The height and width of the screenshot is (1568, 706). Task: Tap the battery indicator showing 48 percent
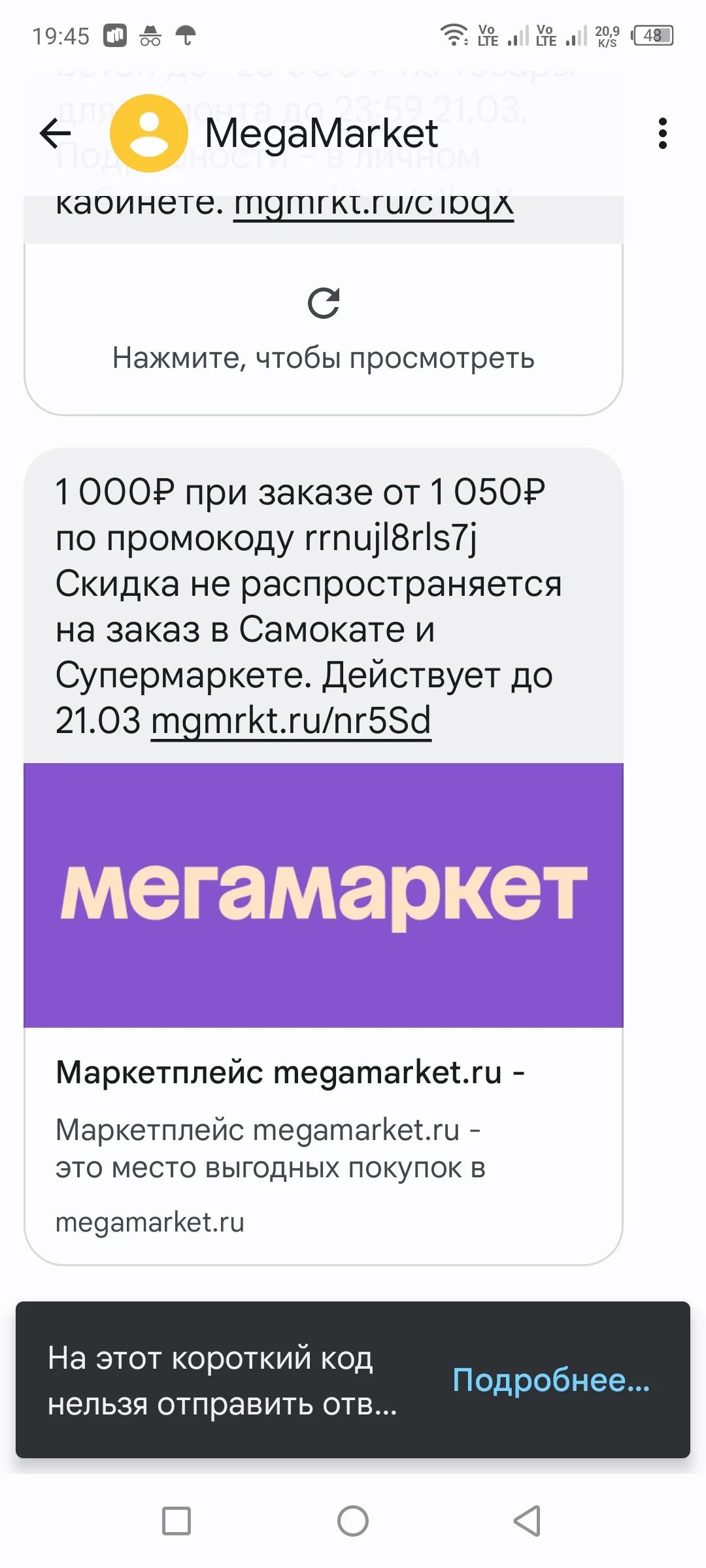click(650, 36)
